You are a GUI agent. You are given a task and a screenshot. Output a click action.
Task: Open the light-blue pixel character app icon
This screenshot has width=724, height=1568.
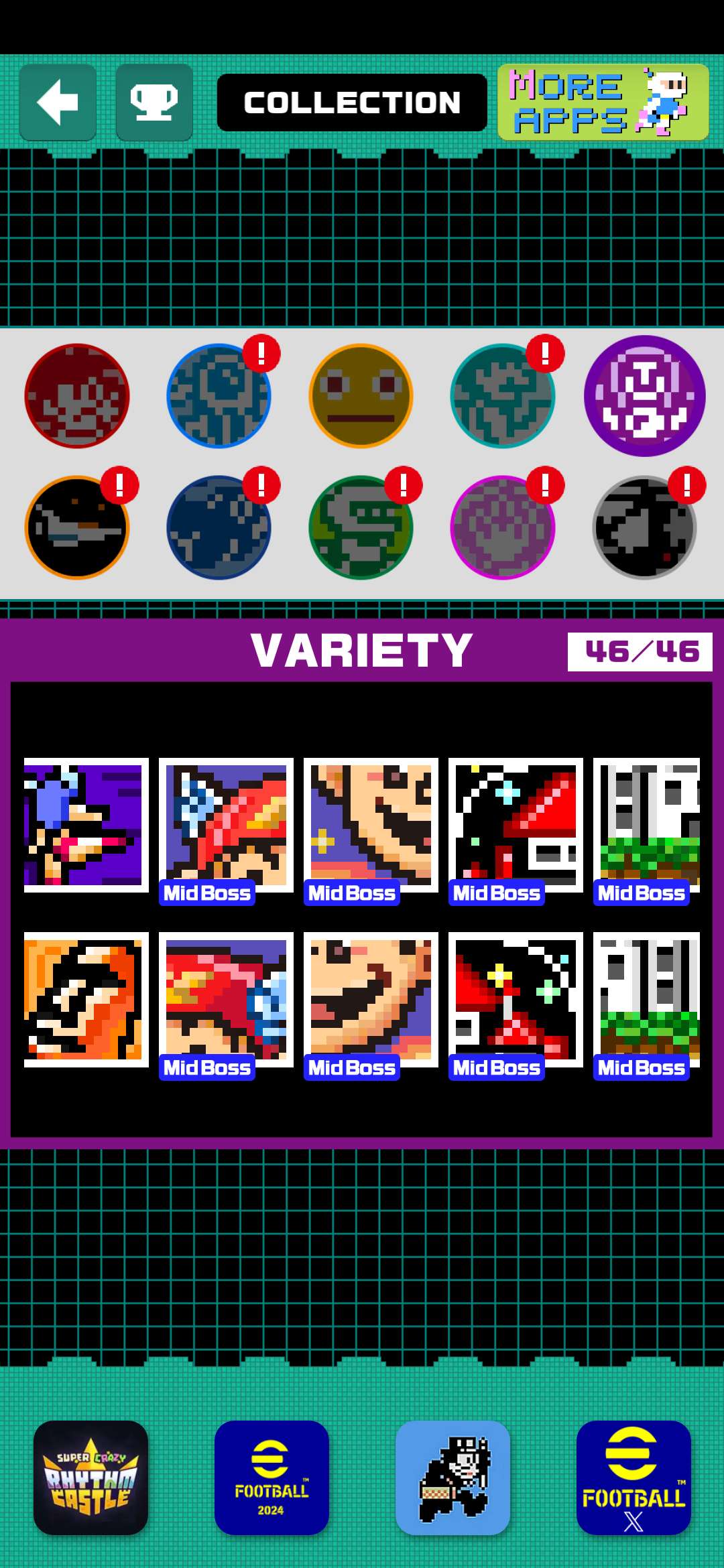(452, 1478)
